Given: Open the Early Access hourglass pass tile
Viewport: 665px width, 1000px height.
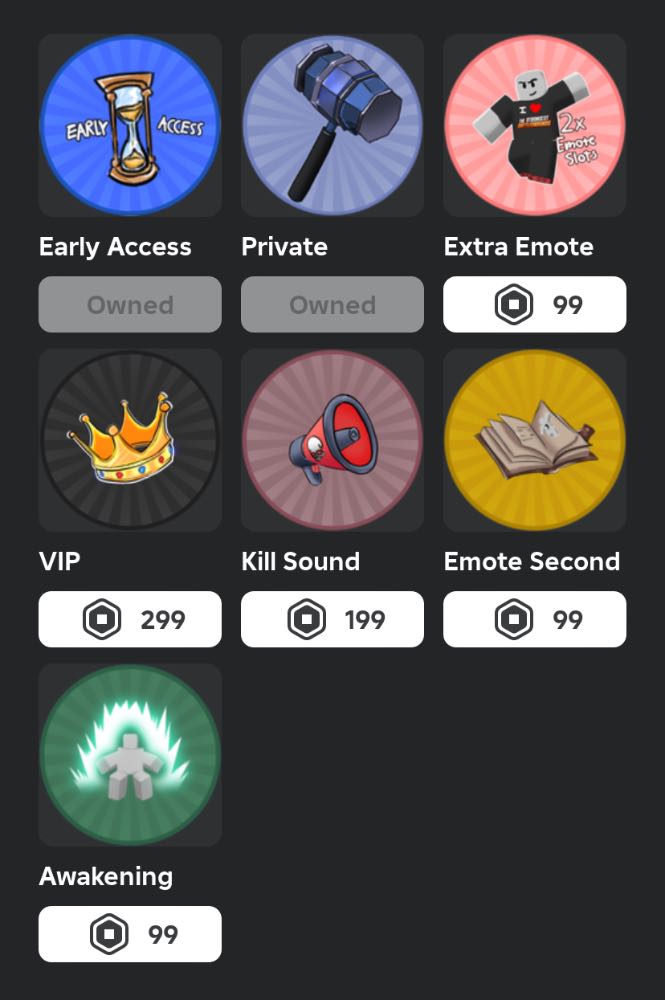Looking at the screenshot, I should pyautogui.click(x=130, y=126).
